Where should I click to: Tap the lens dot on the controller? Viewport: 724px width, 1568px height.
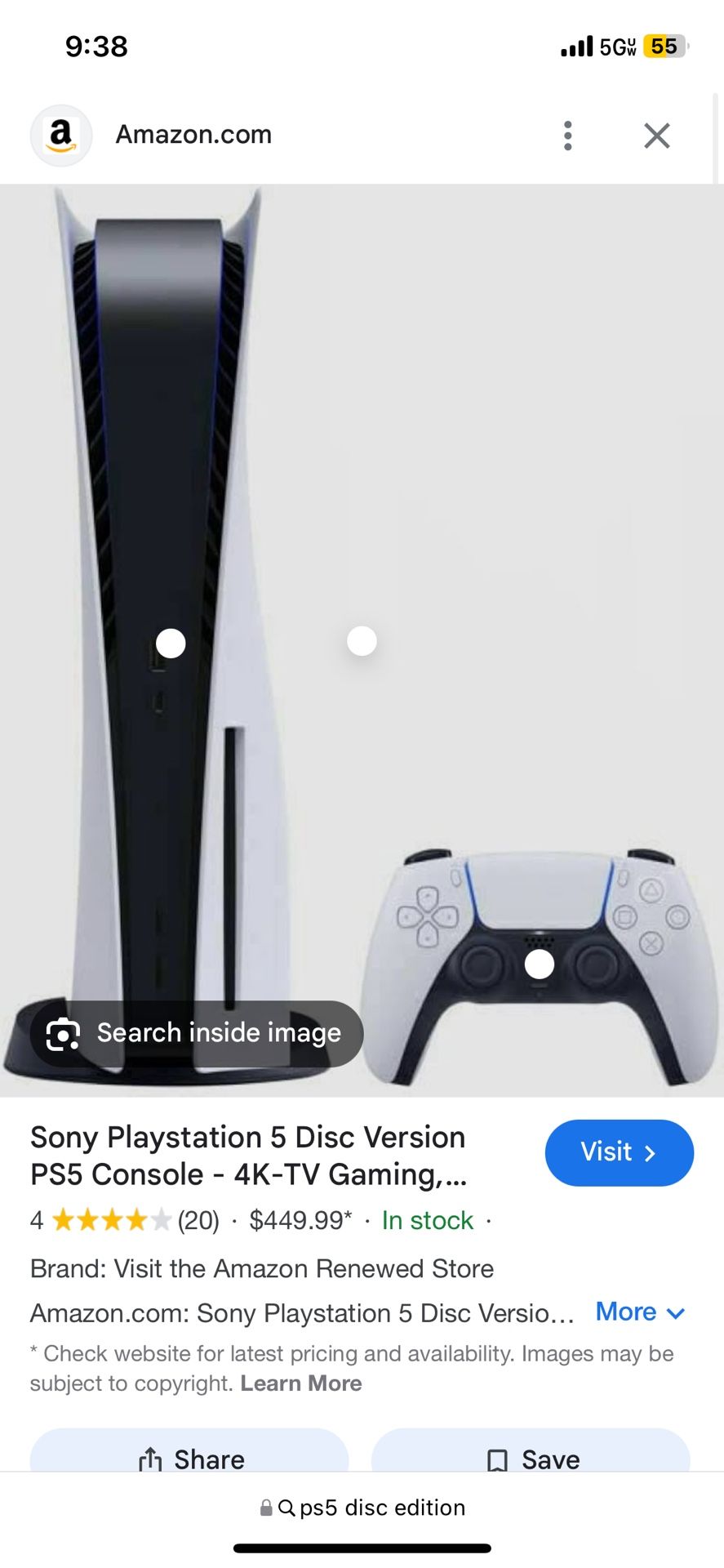[x=539, y=964]
